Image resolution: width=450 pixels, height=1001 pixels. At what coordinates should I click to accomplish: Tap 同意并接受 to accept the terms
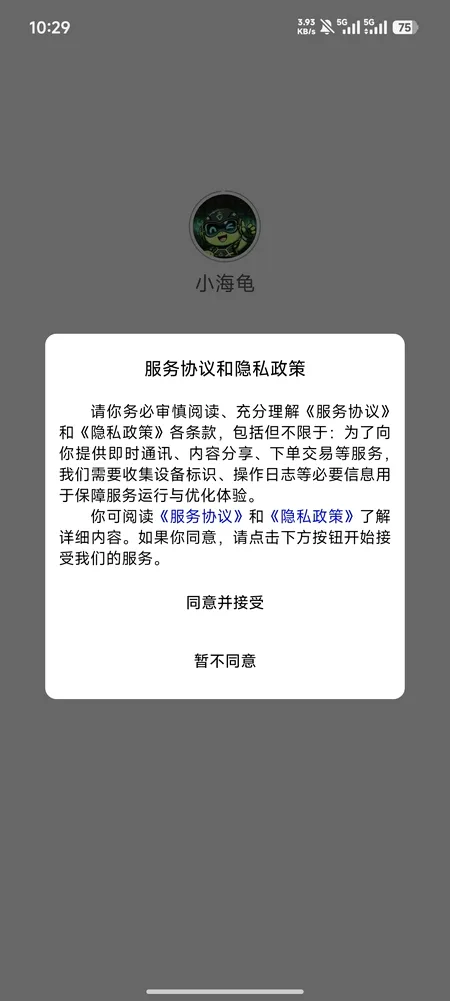click(225, 603)
